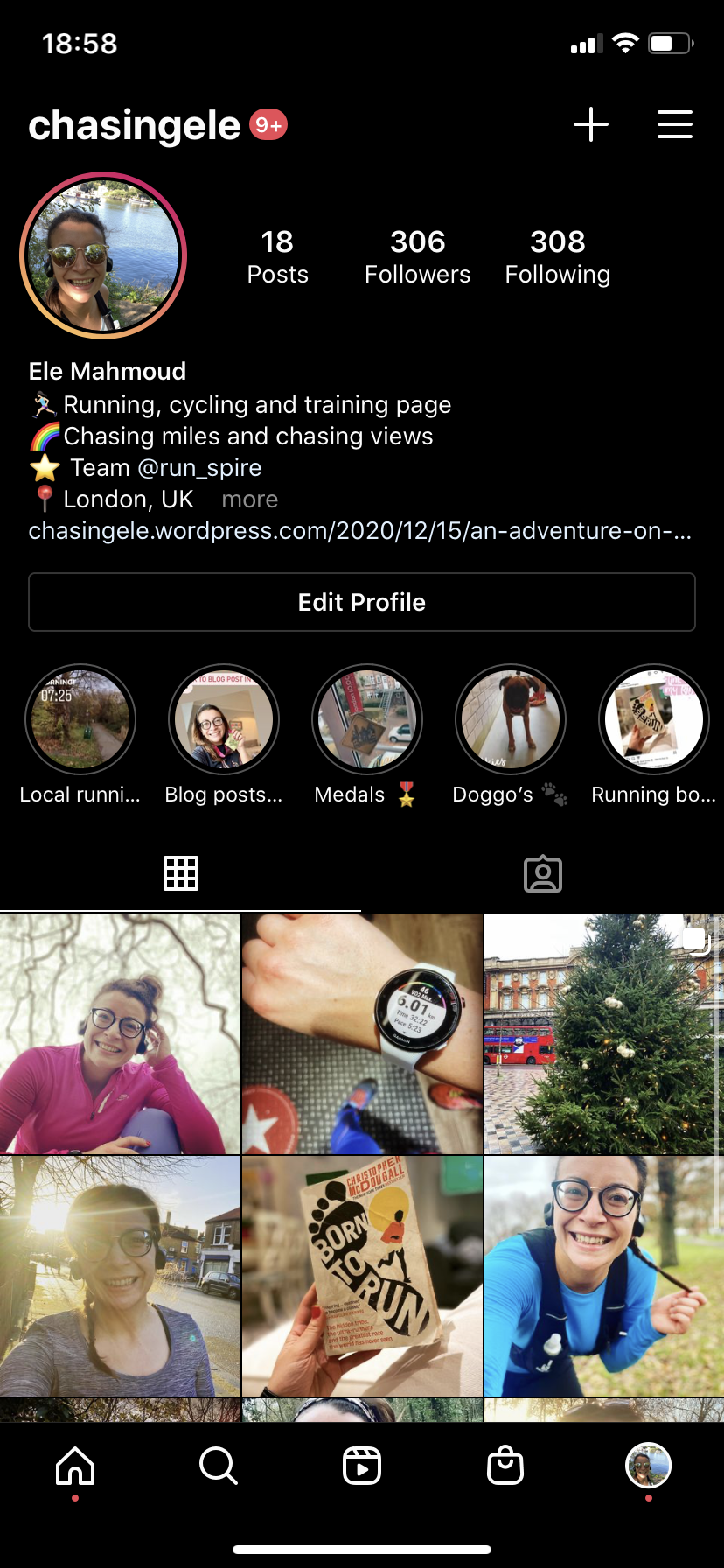Expand the bio with more
The height and width of the screenshot is (1568, 724).
click(x=249, y=500)
